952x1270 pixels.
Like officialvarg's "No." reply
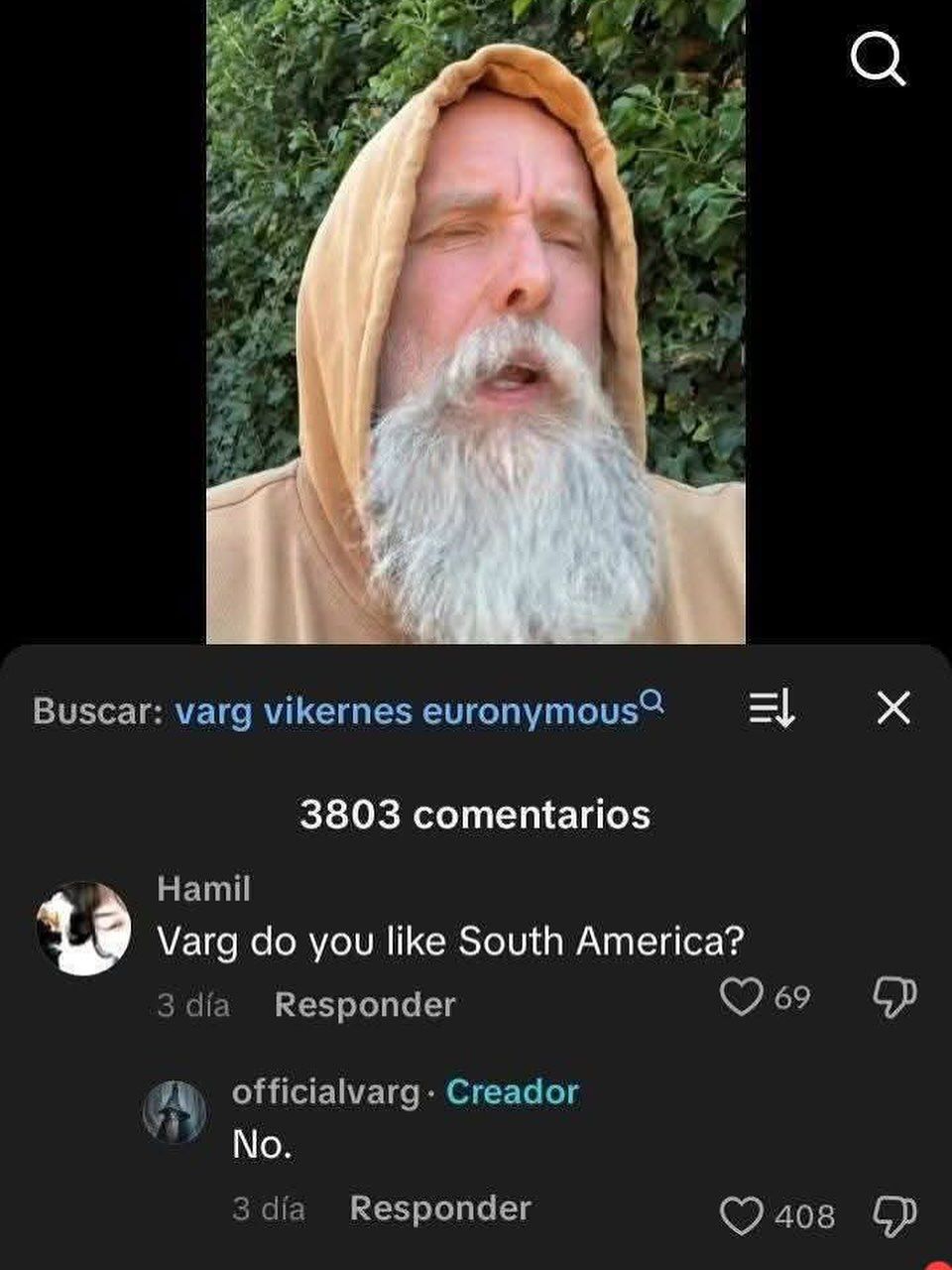click(x=741, y=1215)
